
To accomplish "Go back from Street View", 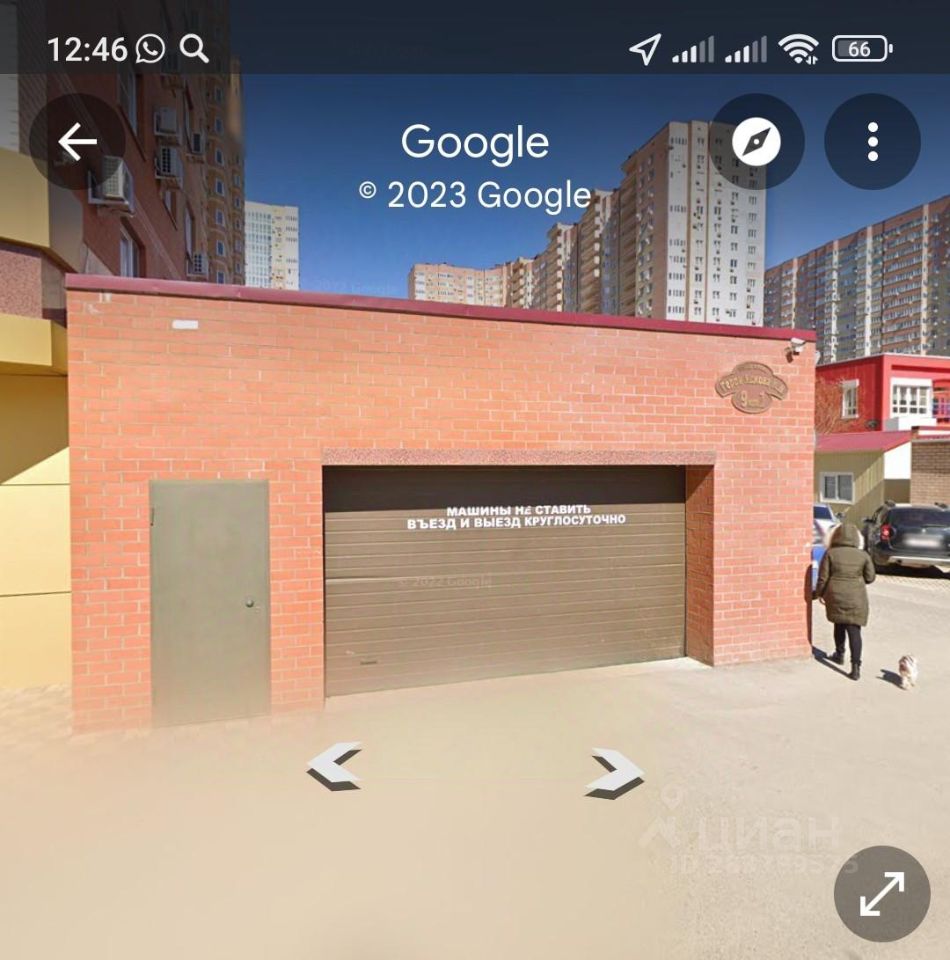I will (77, 142).
